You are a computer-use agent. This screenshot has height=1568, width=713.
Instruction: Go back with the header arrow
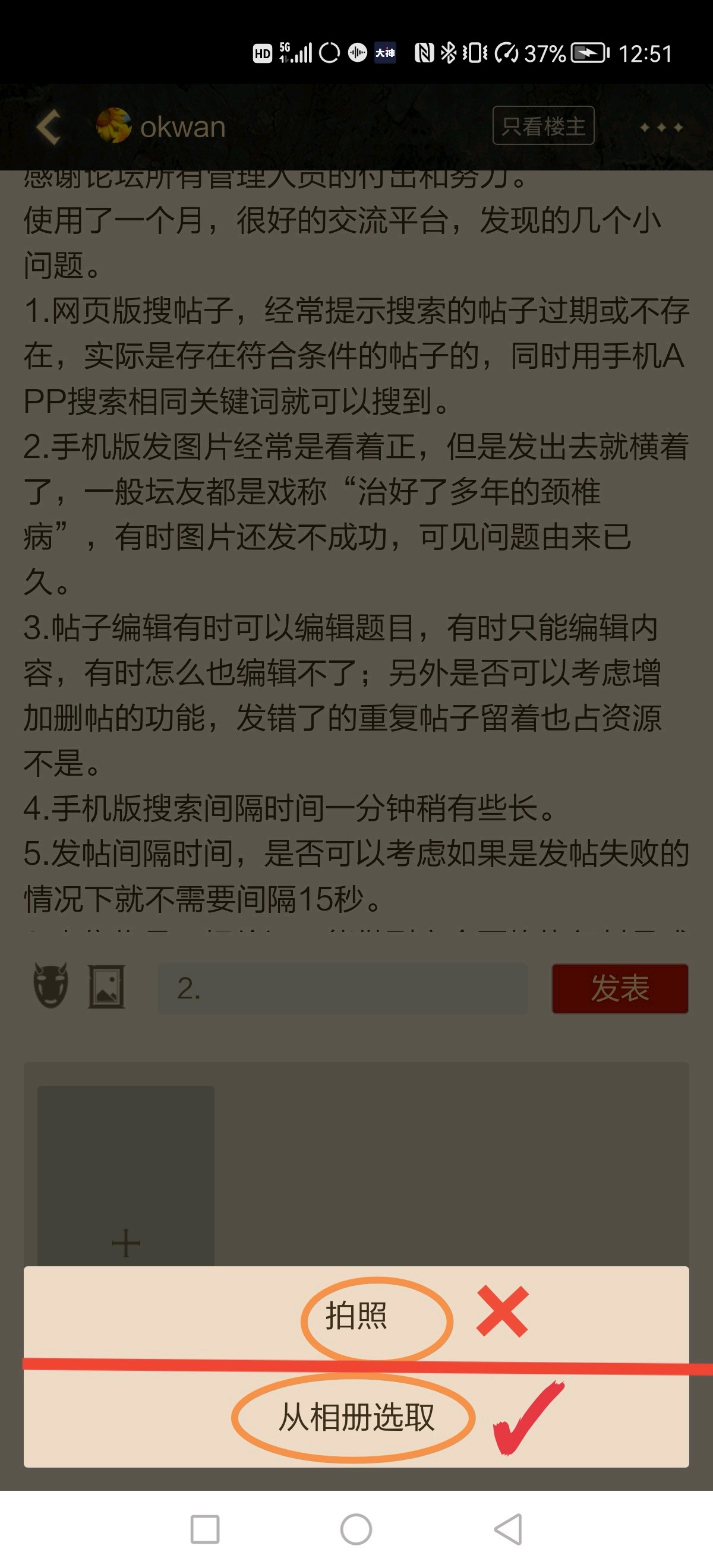pyautogui.click(x=49, y=127)
